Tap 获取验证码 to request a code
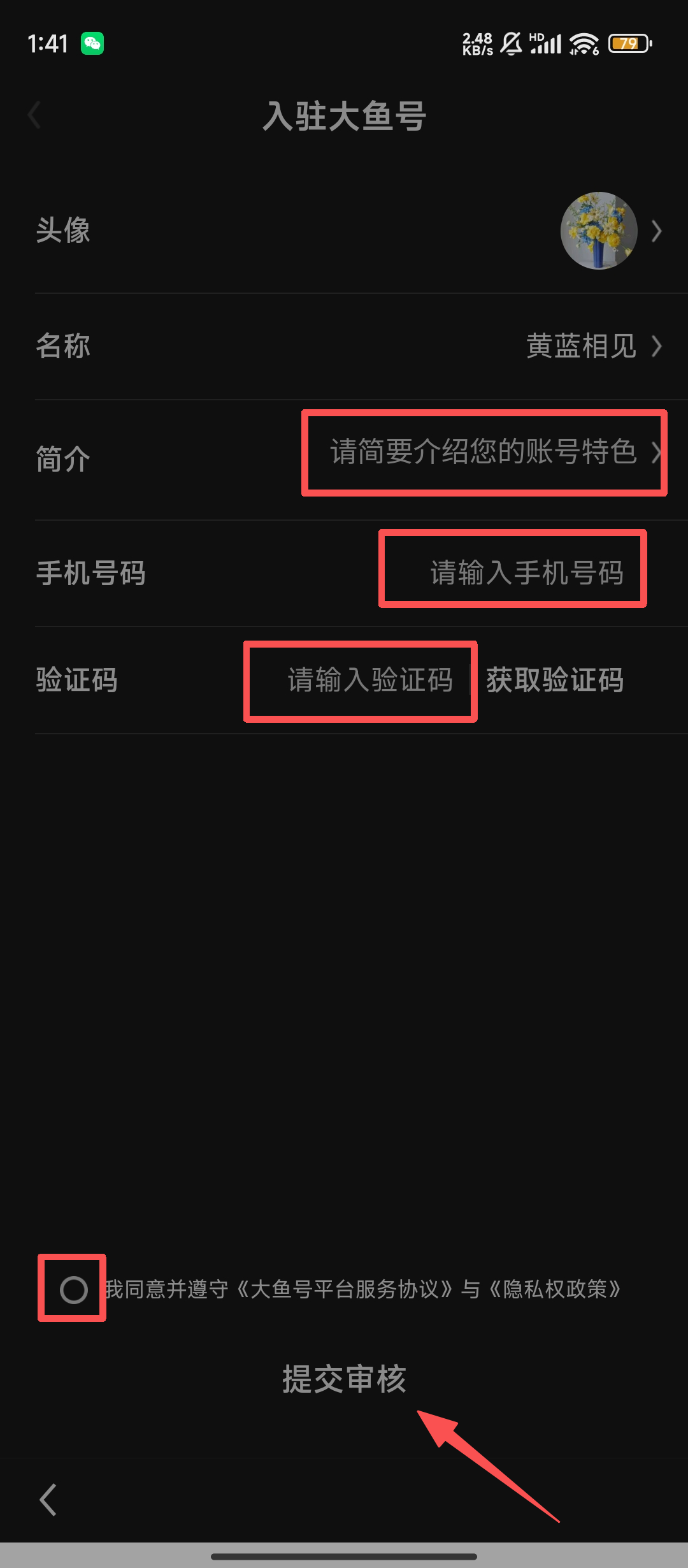 click(555, 680)
